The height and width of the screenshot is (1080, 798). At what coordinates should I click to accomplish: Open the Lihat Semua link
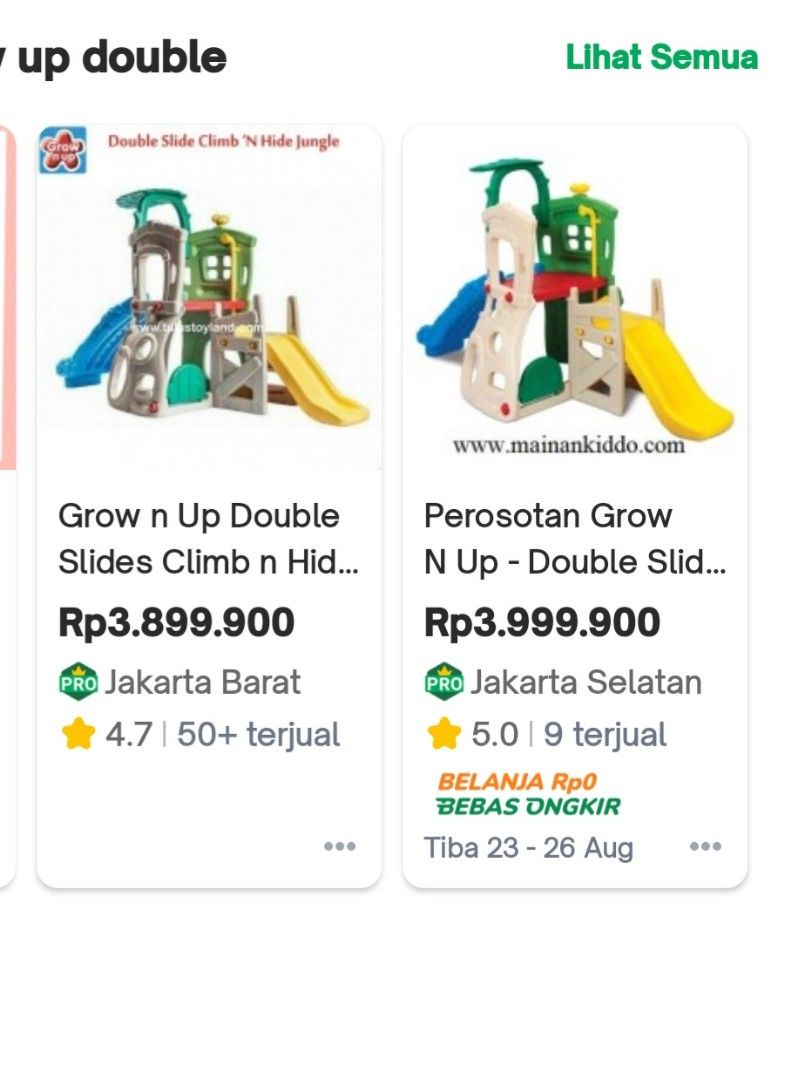pos(662,57)
